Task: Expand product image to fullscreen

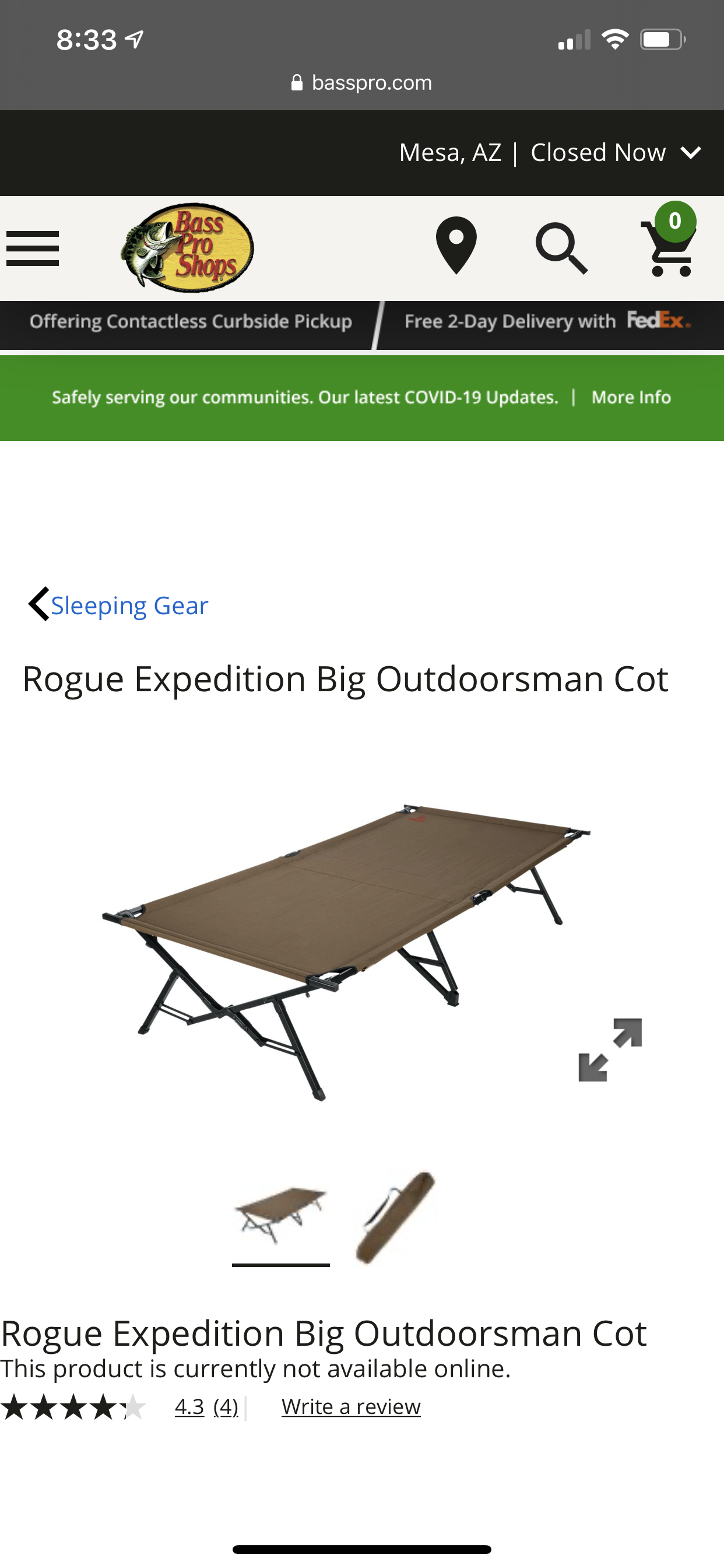Action: [610, 1049]
